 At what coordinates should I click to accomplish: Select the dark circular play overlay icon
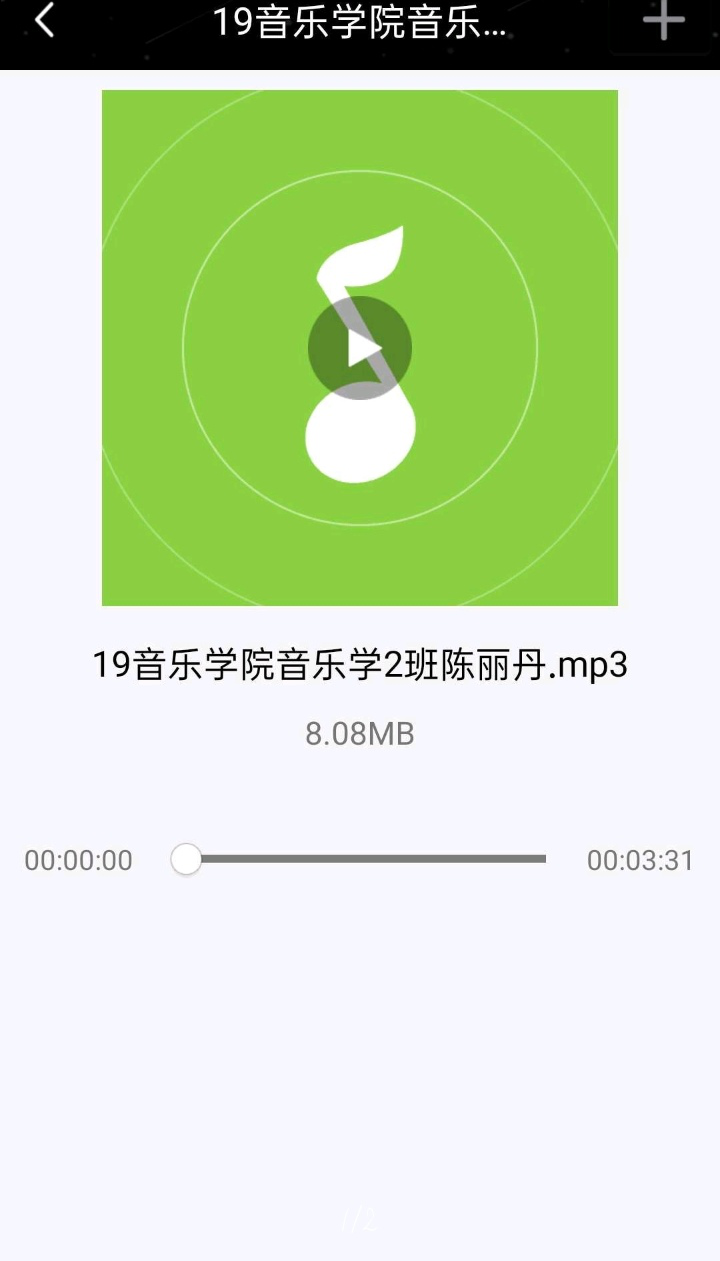pos(360,347)
